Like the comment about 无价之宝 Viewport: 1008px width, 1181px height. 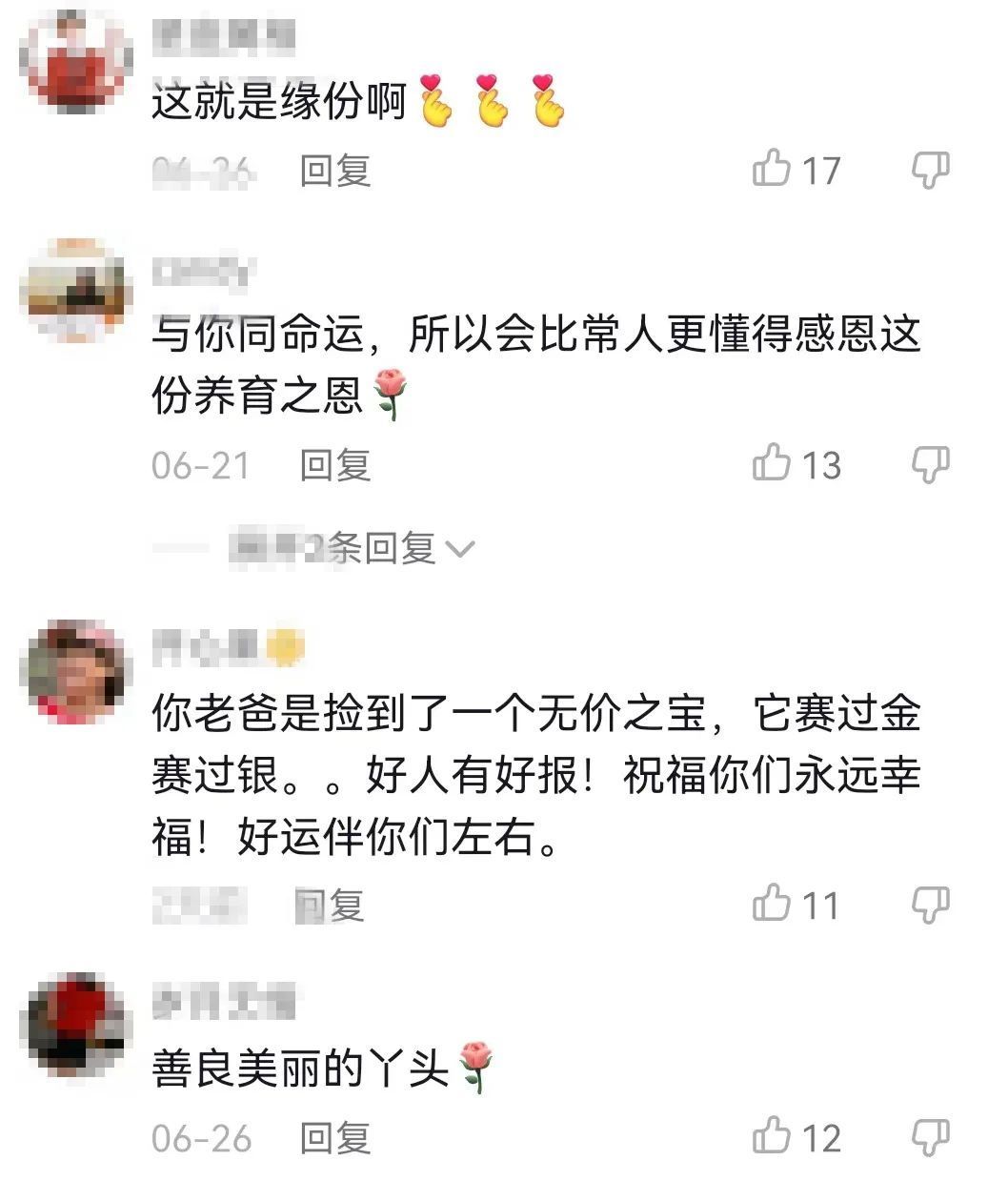[x=772, y=904]
